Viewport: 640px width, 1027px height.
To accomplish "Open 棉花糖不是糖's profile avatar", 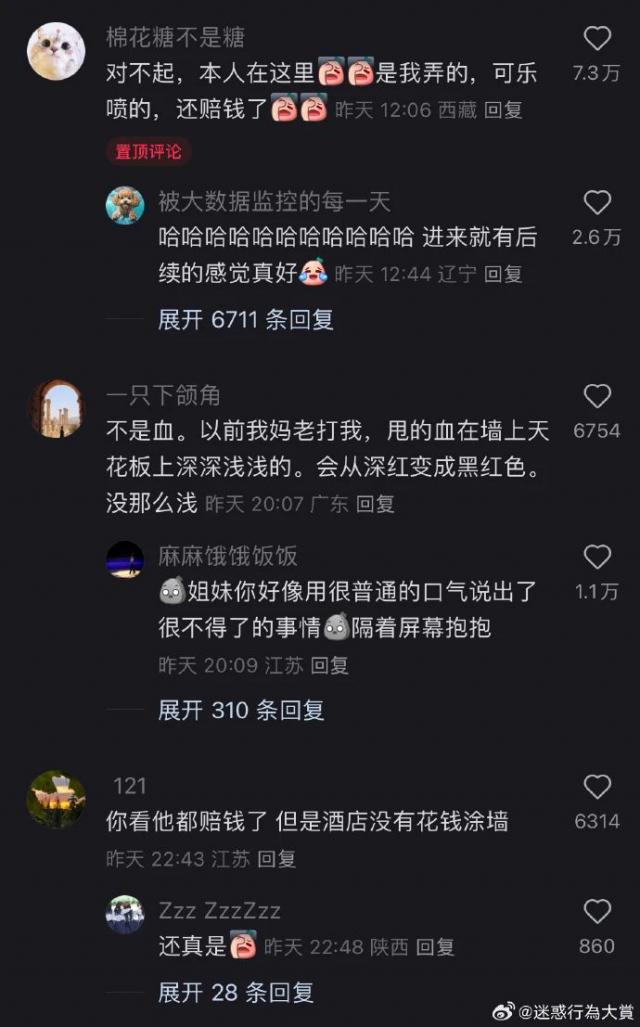I will pyautogui.click(x=56, y=51).
